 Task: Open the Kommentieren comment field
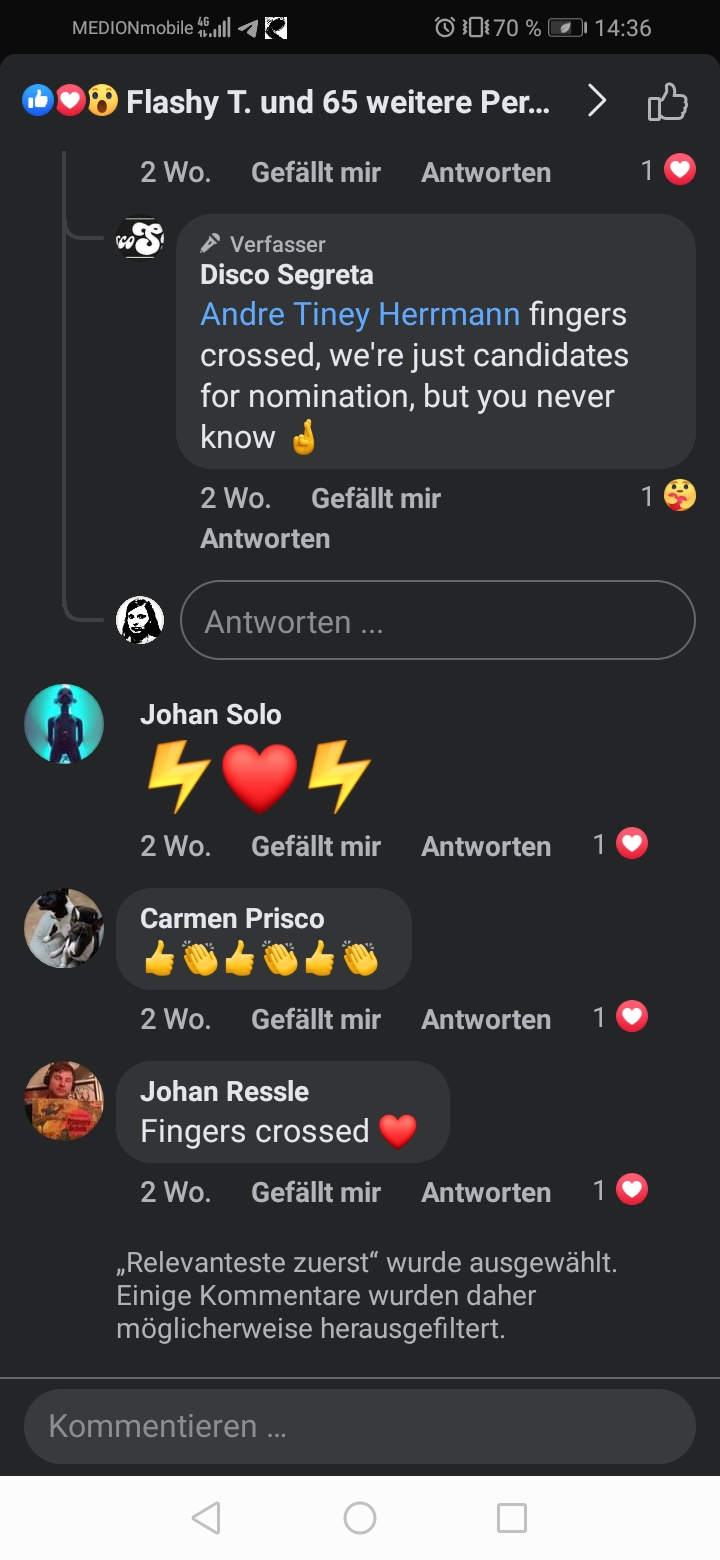(360, 1426)
